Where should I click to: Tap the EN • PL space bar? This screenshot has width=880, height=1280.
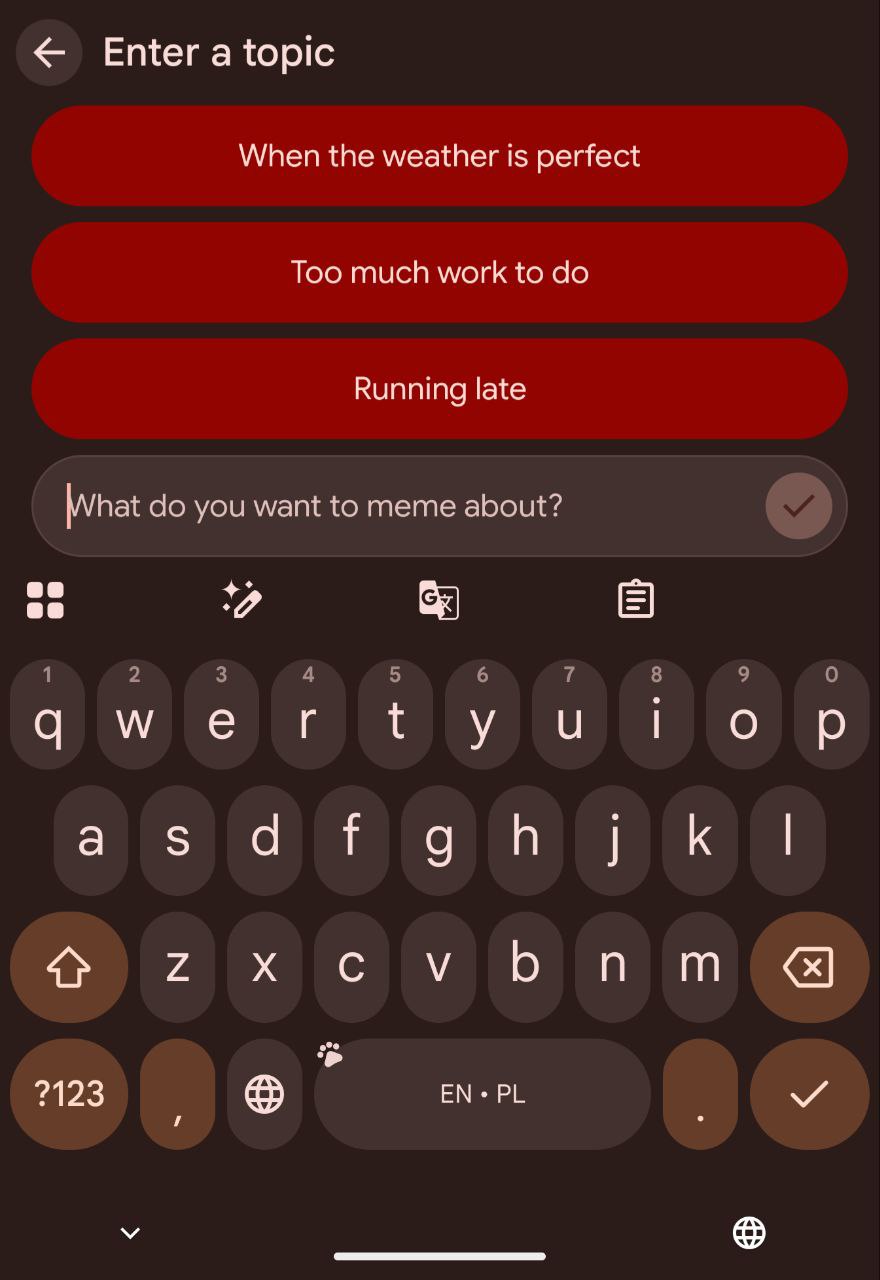point(482,1094)
